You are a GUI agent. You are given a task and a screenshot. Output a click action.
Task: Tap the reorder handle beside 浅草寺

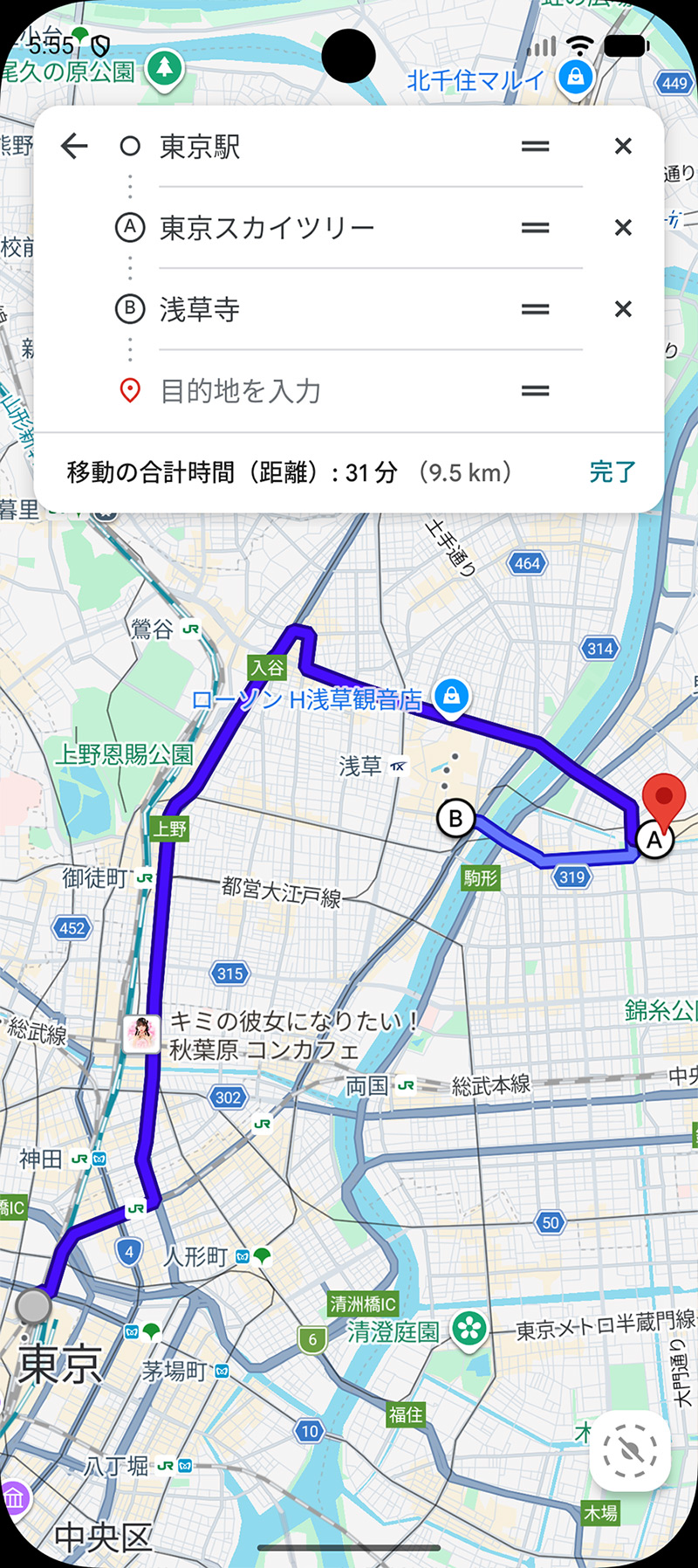pyautogui.click(x=534, y=309)
